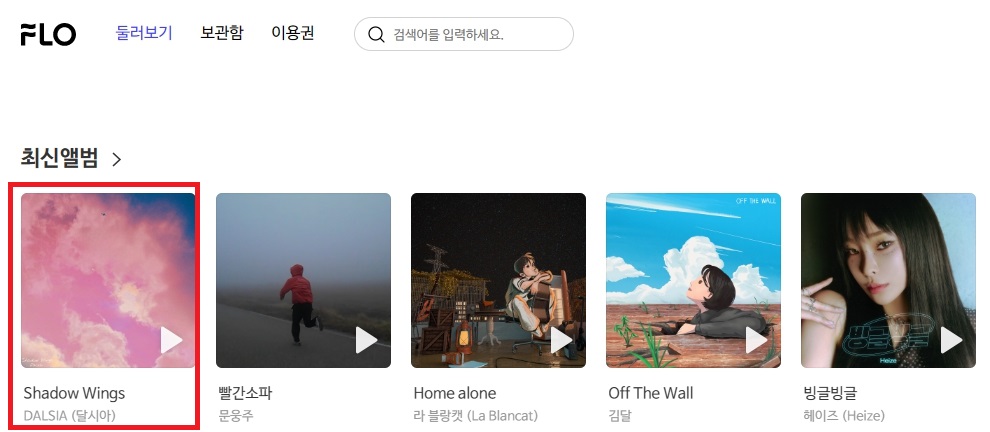
Task: Open artist 문웅주 under 빨간소파
Action: (236, 415)
